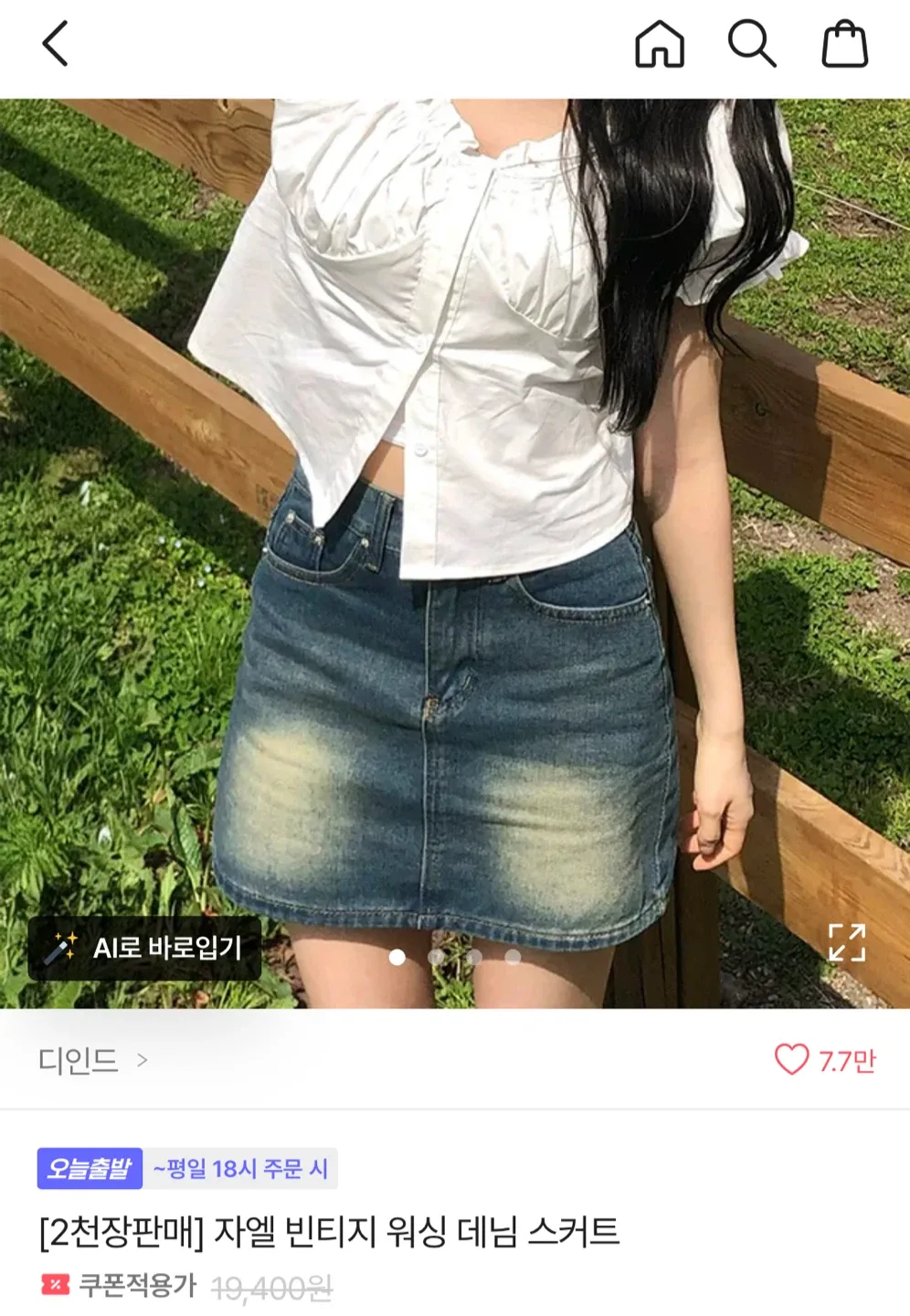The height and width of the screenshot is (1316, 910).
Task: Open the search icon
Action: coord(751,44)
